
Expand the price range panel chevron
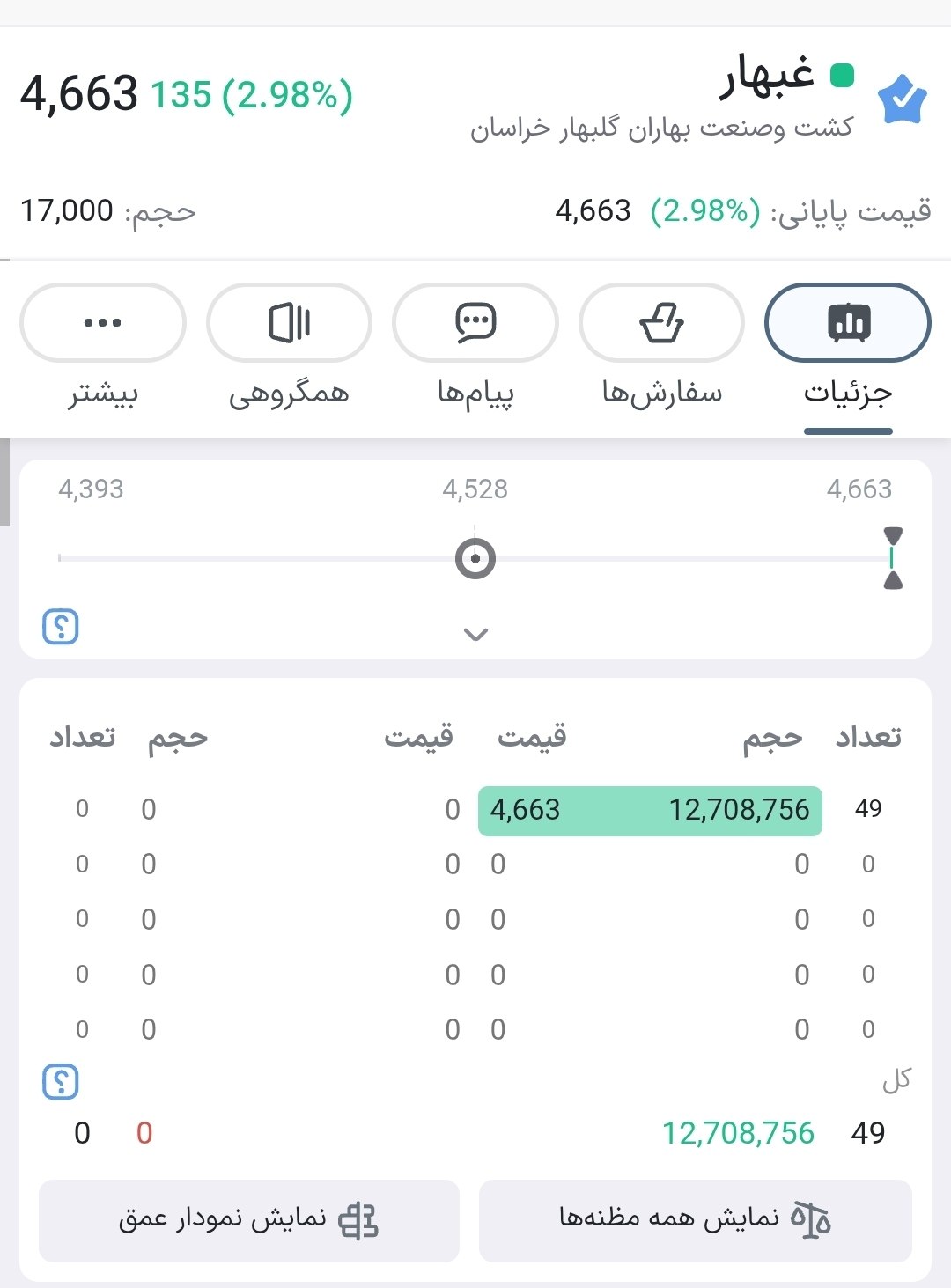[475, 632]
